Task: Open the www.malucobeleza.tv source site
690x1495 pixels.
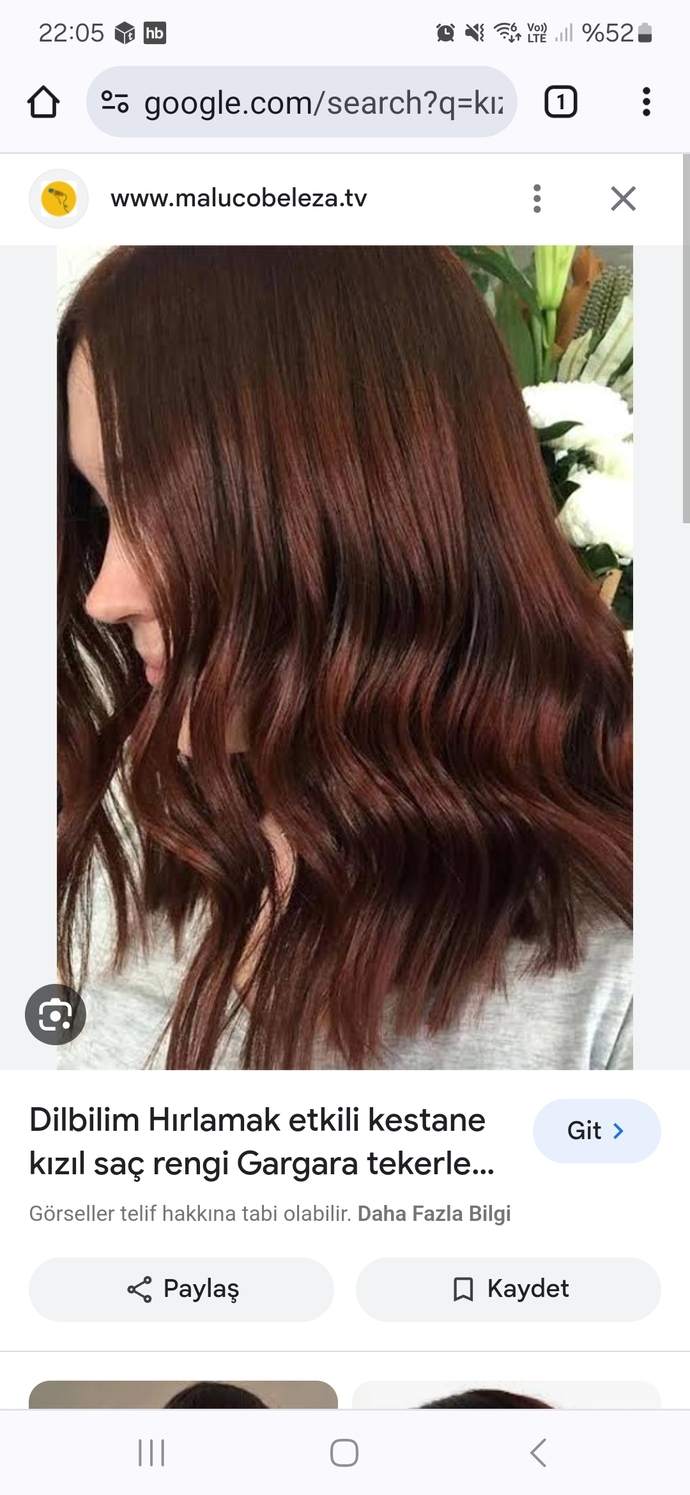Action: (238, 198)
